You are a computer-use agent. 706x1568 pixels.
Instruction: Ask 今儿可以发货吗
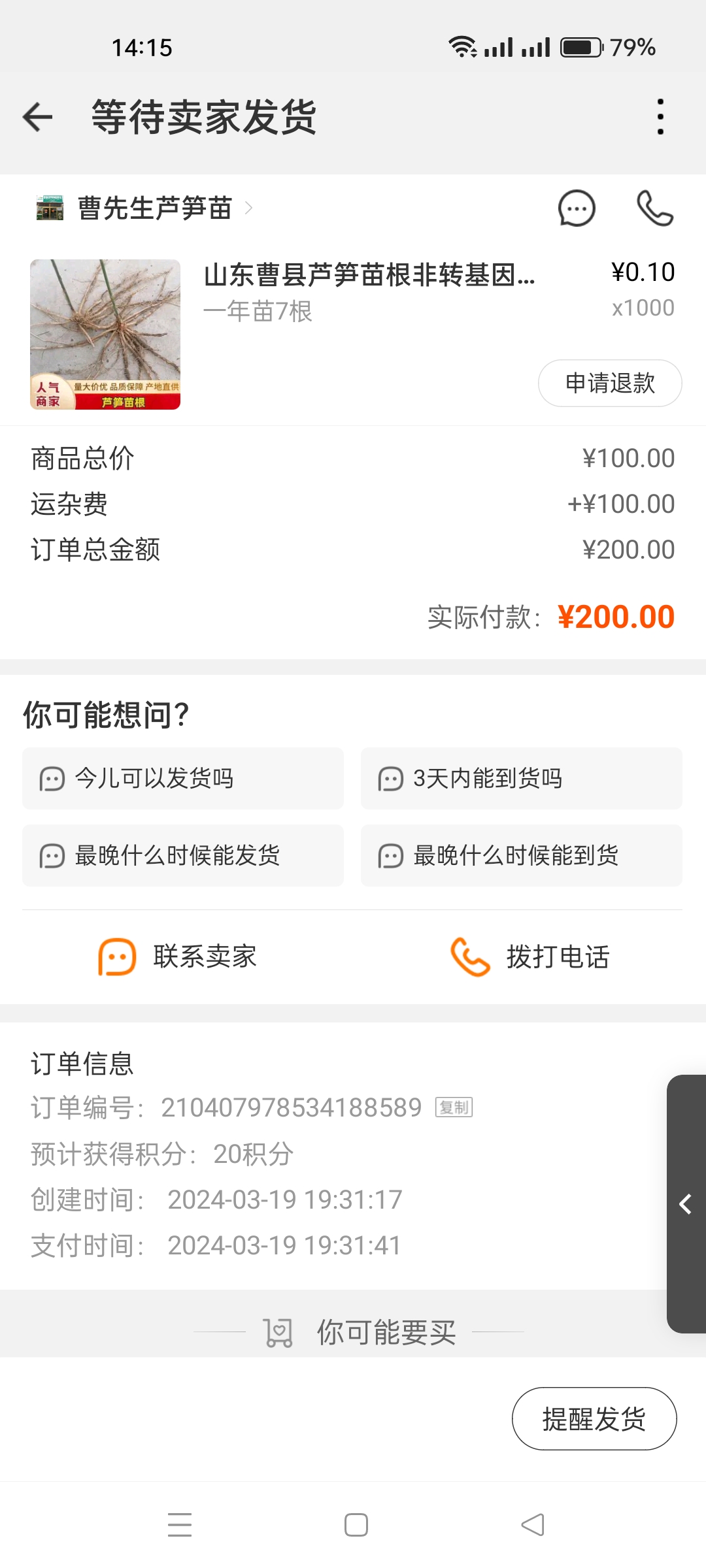pyautogui.click(x=182, y=779)
